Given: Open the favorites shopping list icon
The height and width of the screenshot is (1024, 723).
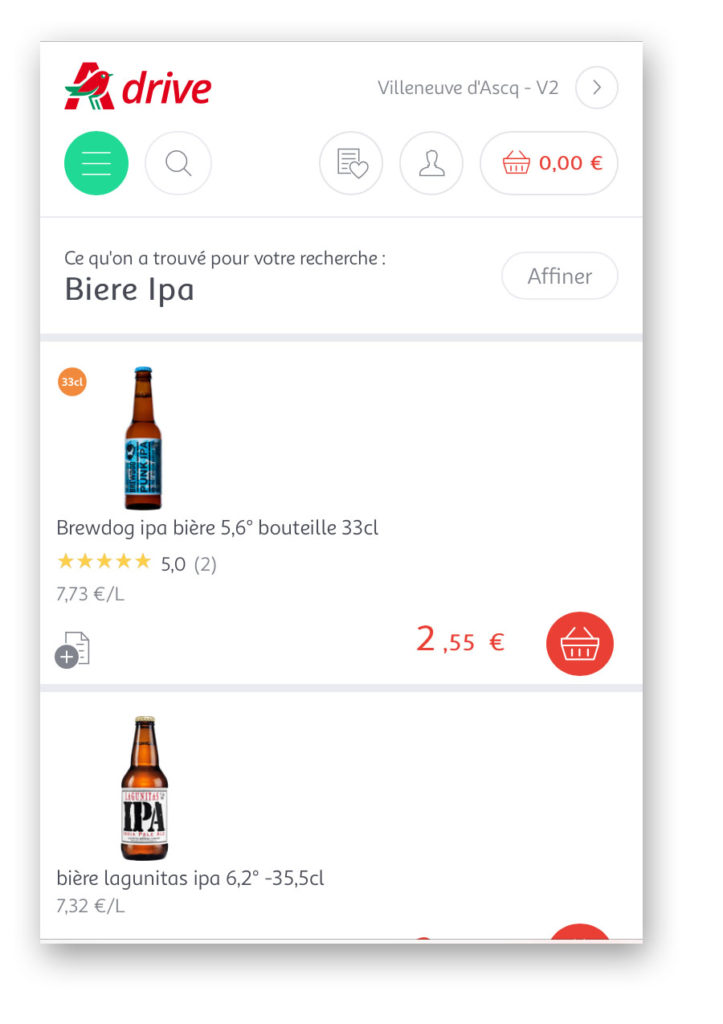Looking at the screenshot, I should tap(351, 163).
